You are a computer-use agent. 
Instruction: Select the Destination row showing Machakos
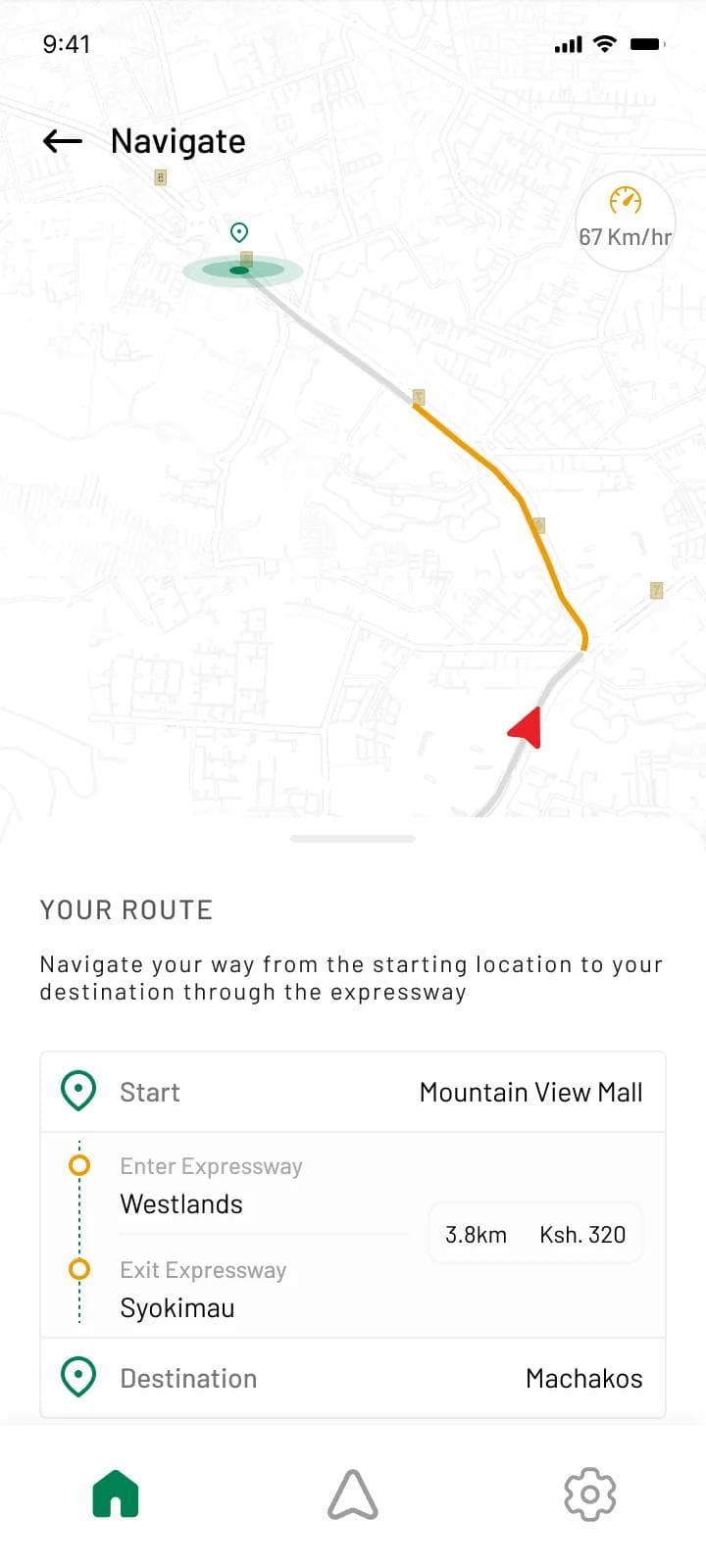[x=353, y=1377]
